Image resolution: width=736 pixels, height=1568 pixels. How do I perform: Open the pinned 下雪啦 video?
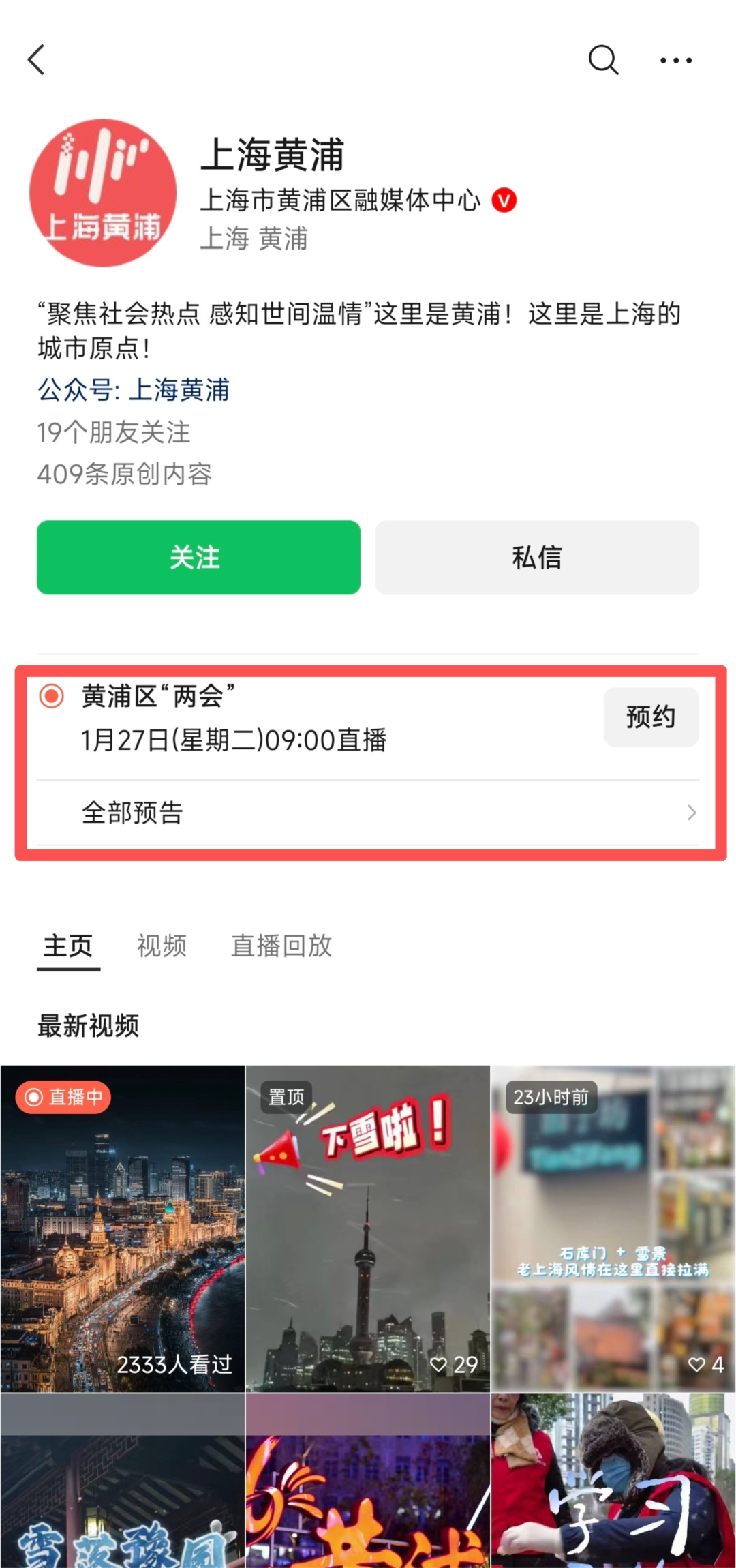coord(368,1228)
